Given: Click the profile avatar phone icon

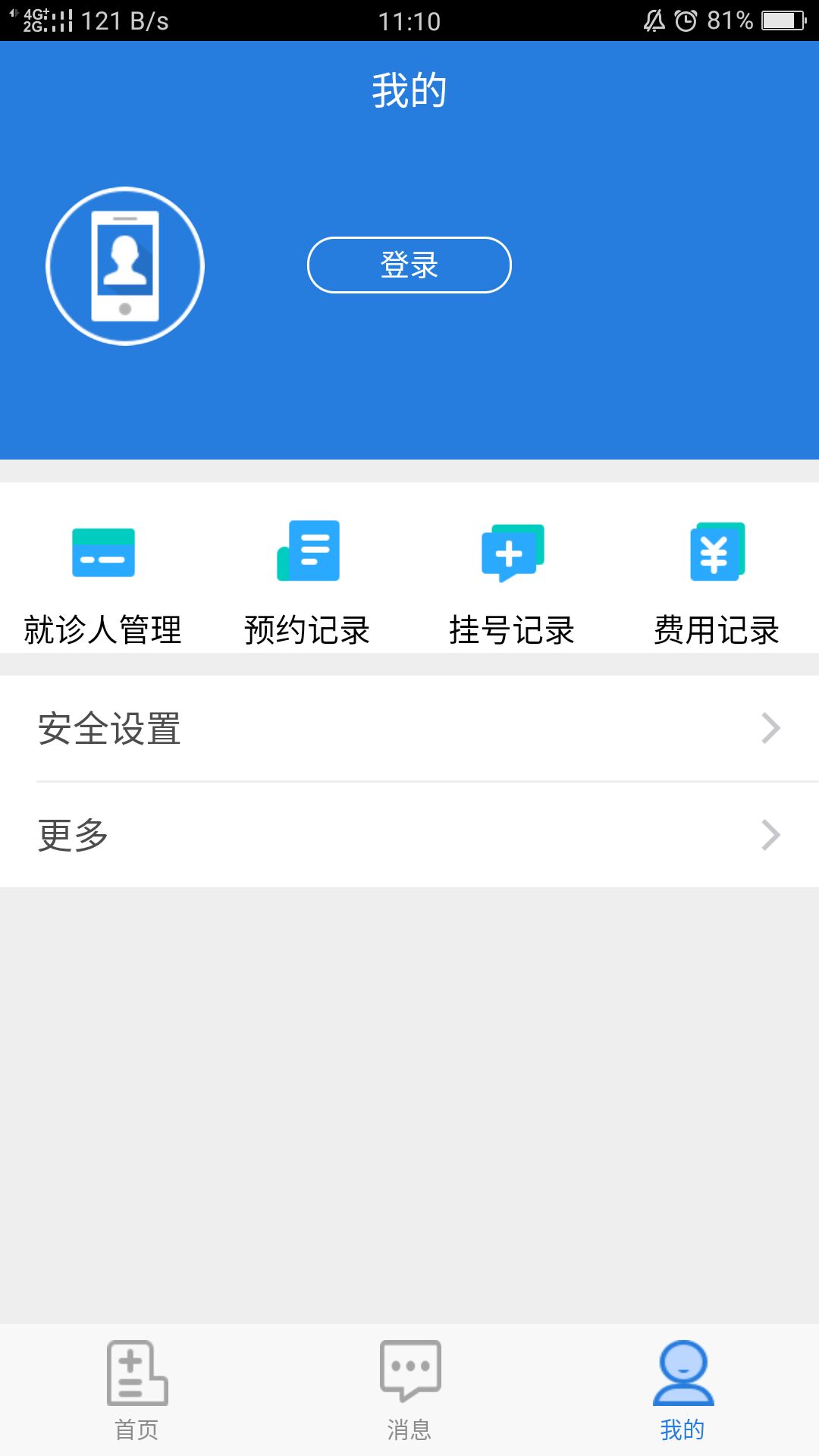Looking at the screenshot, I should 125,265.
